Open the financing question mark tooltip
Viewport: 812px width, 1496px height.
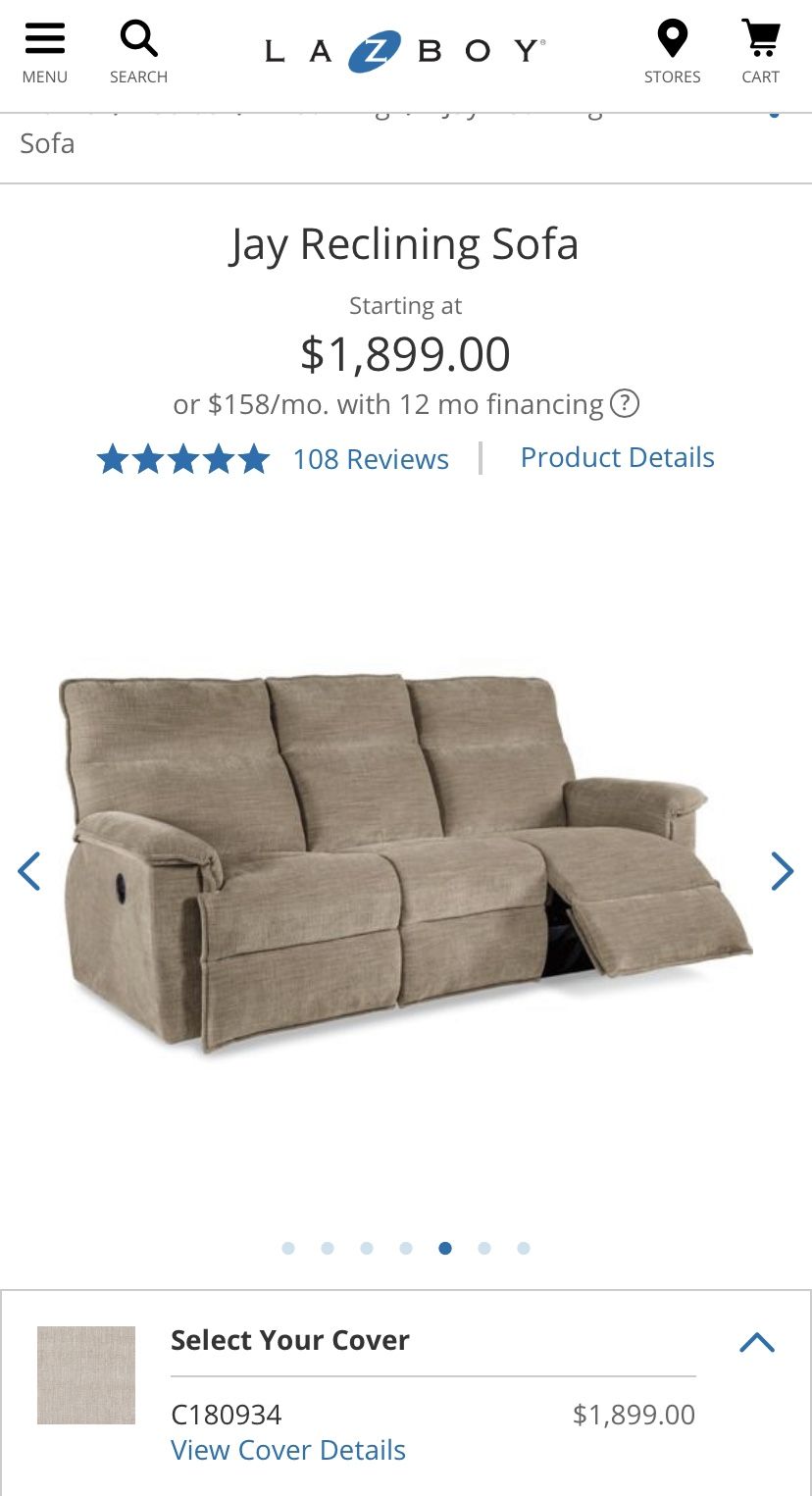(x=626, y=404)
